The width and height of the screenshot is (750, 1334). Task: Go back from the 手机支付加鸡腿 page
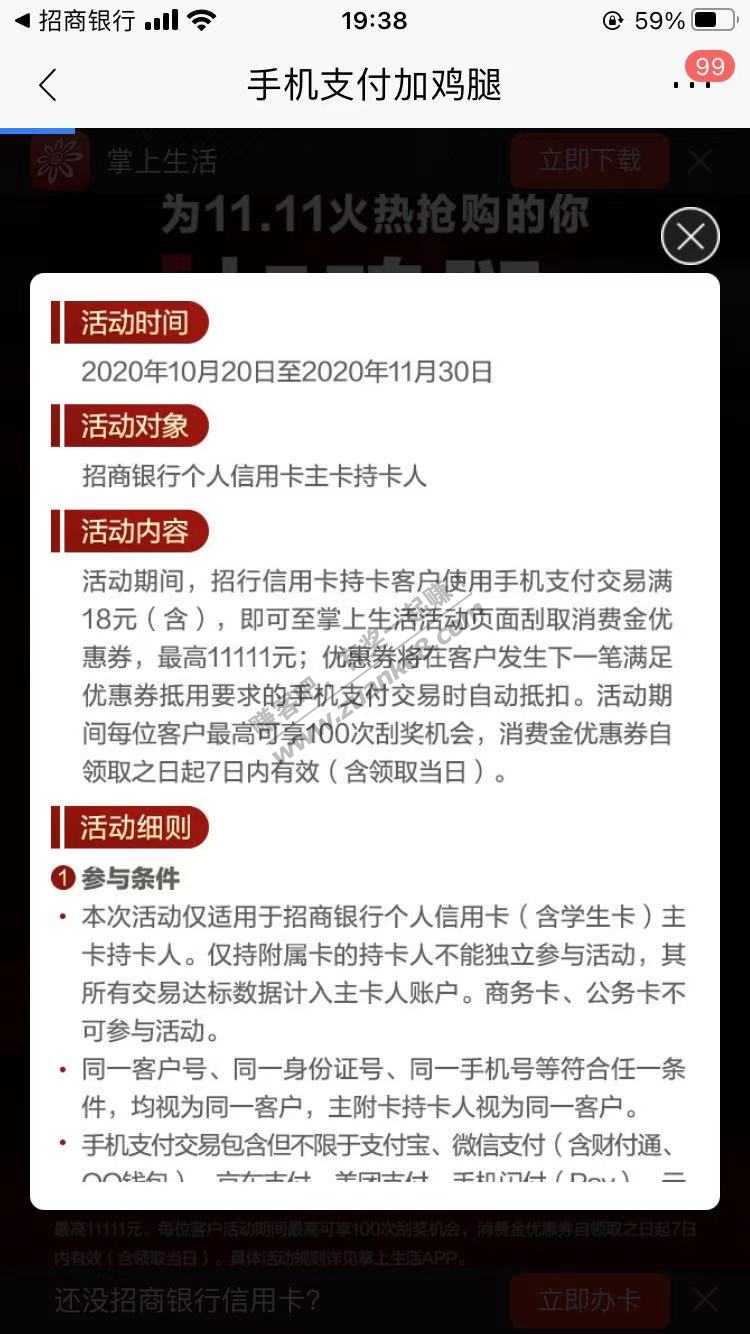47,85
